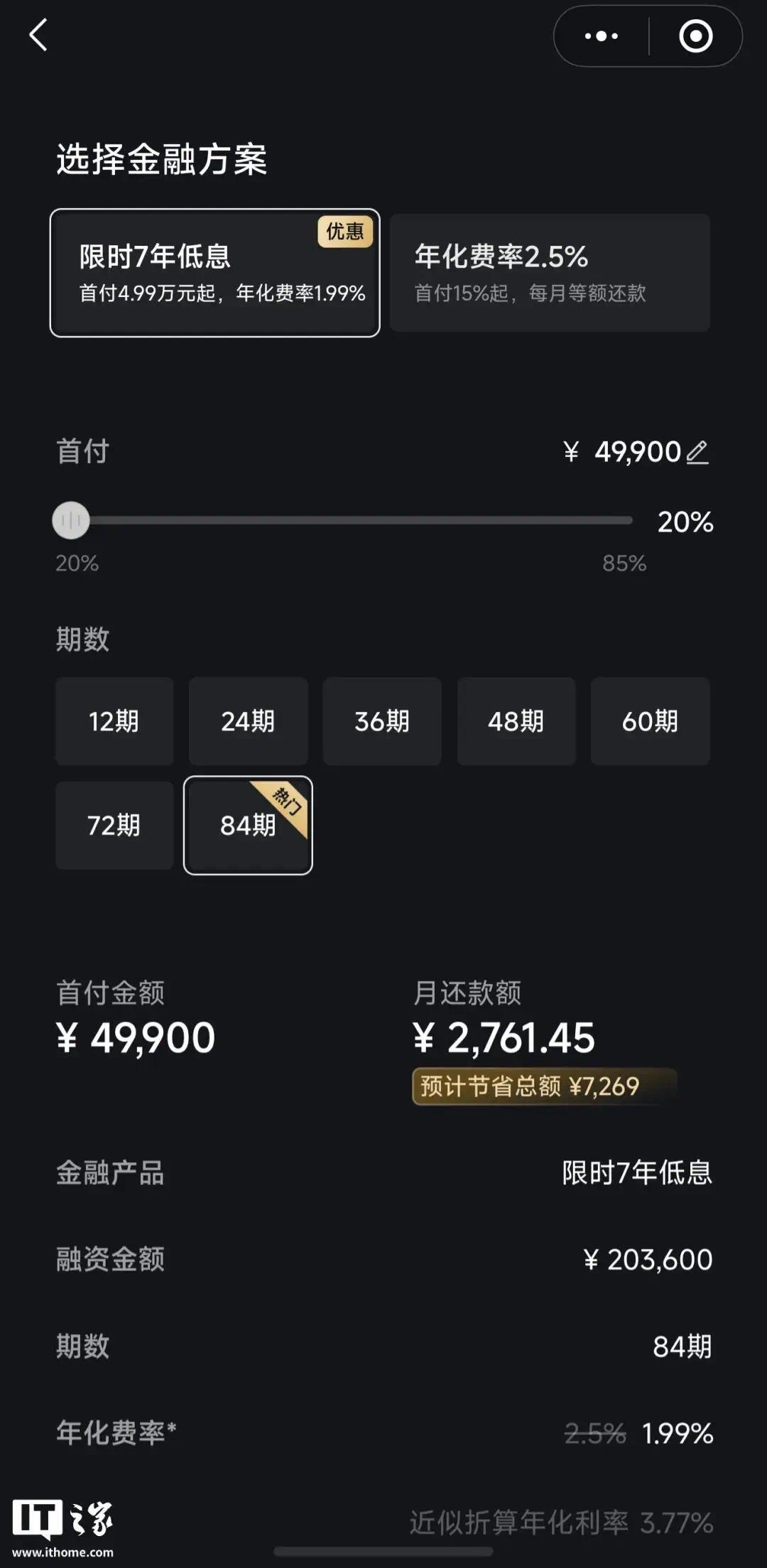Viewport: 767px width, 1568px height.
Task: Close the mini program via the circle icon
Action: (695, 36)
